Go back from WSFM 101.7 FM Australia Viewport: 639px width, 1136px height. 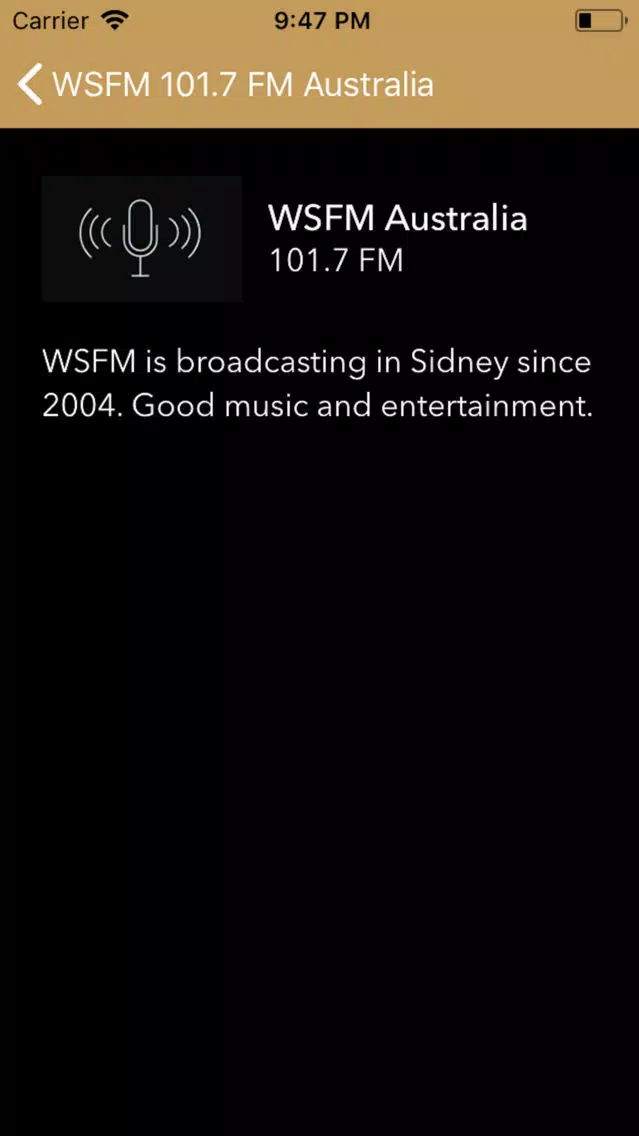tap(31, 85)
